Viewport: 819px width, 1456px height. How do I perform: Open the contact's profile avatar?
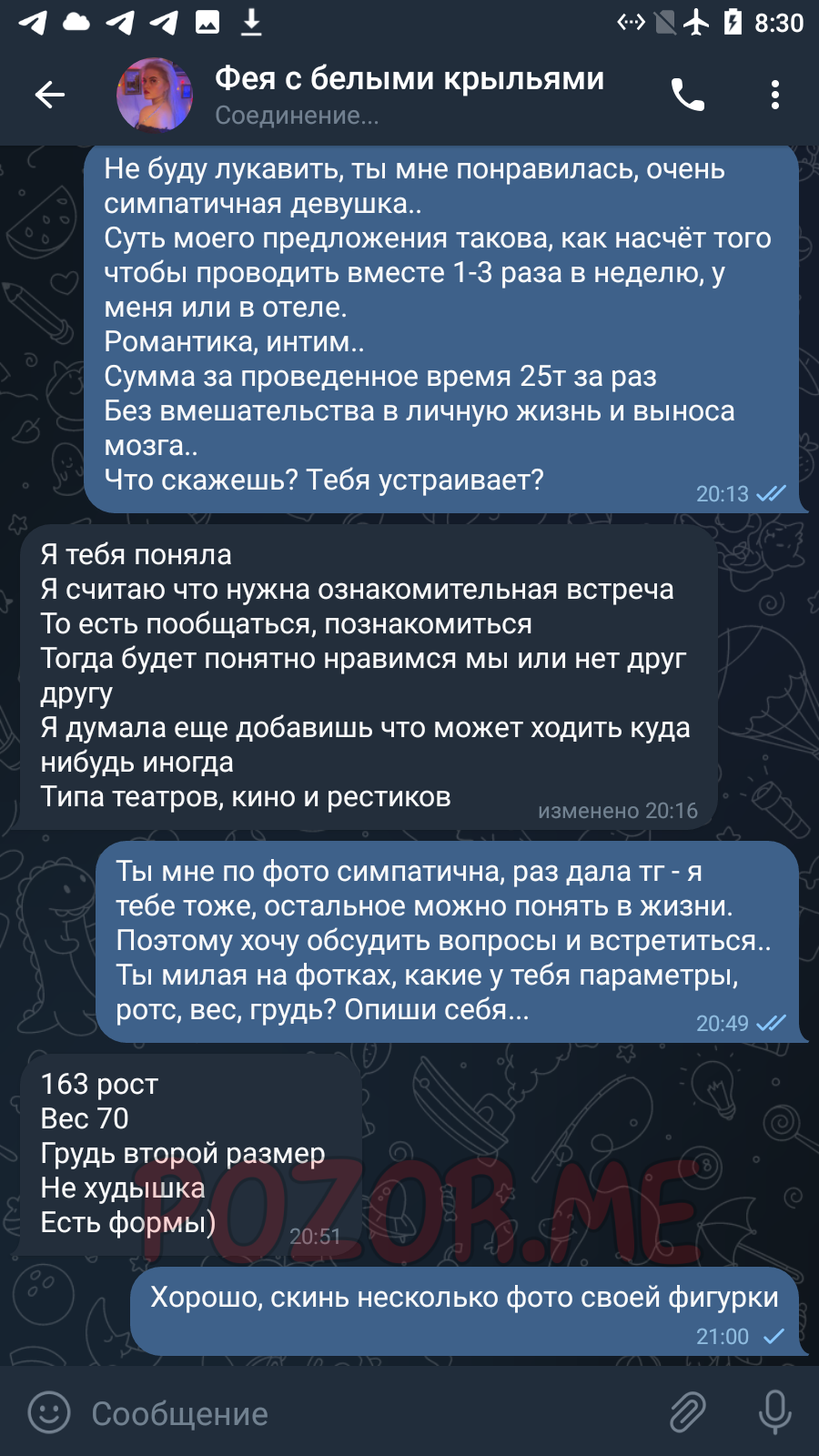click(155, 95)
